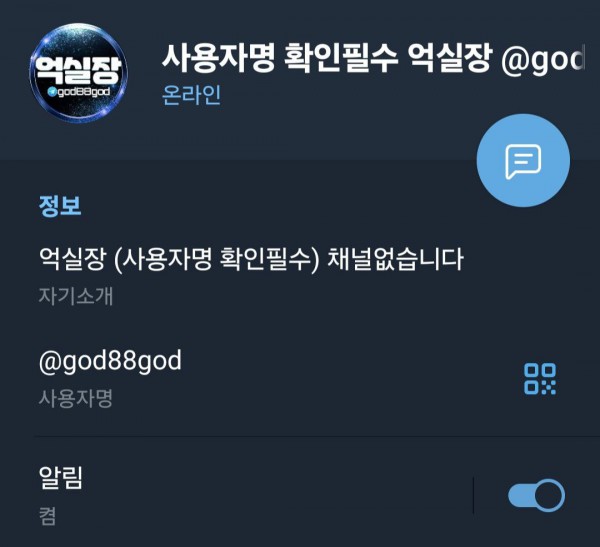Tap the @god88god username row

(200, 377)
